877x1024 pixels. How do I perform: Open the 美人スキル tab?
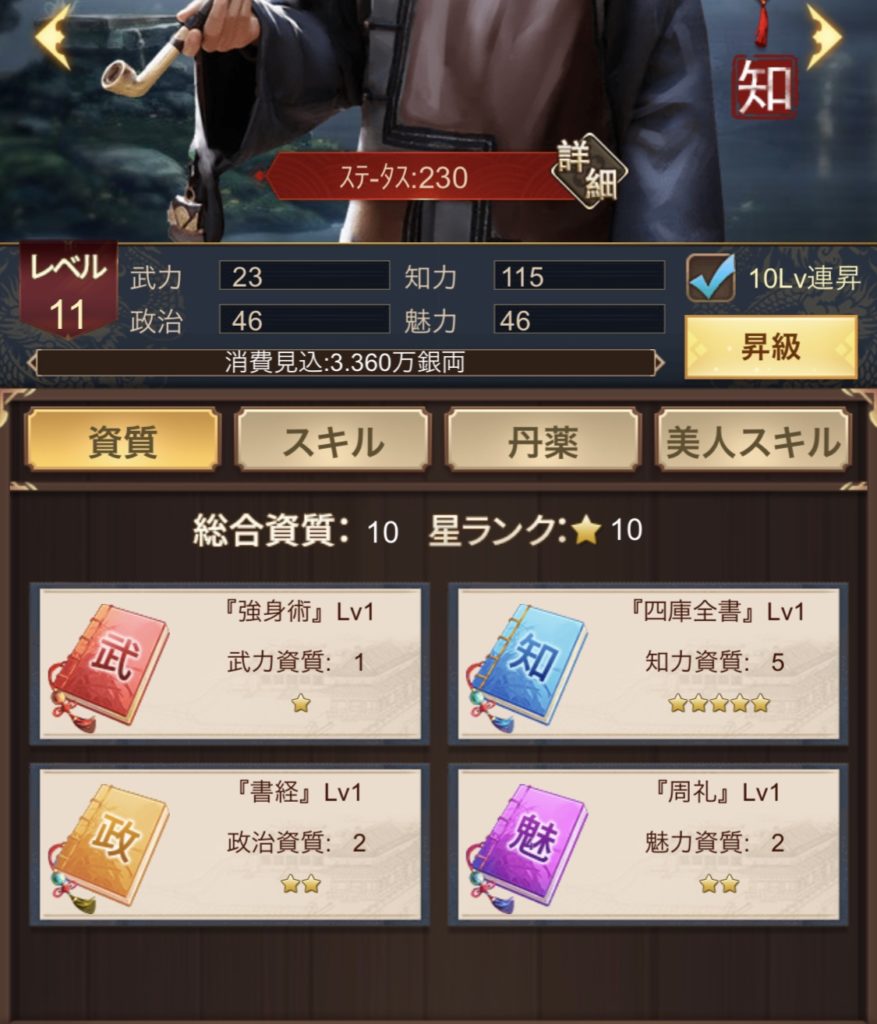(x=753, y=440)
